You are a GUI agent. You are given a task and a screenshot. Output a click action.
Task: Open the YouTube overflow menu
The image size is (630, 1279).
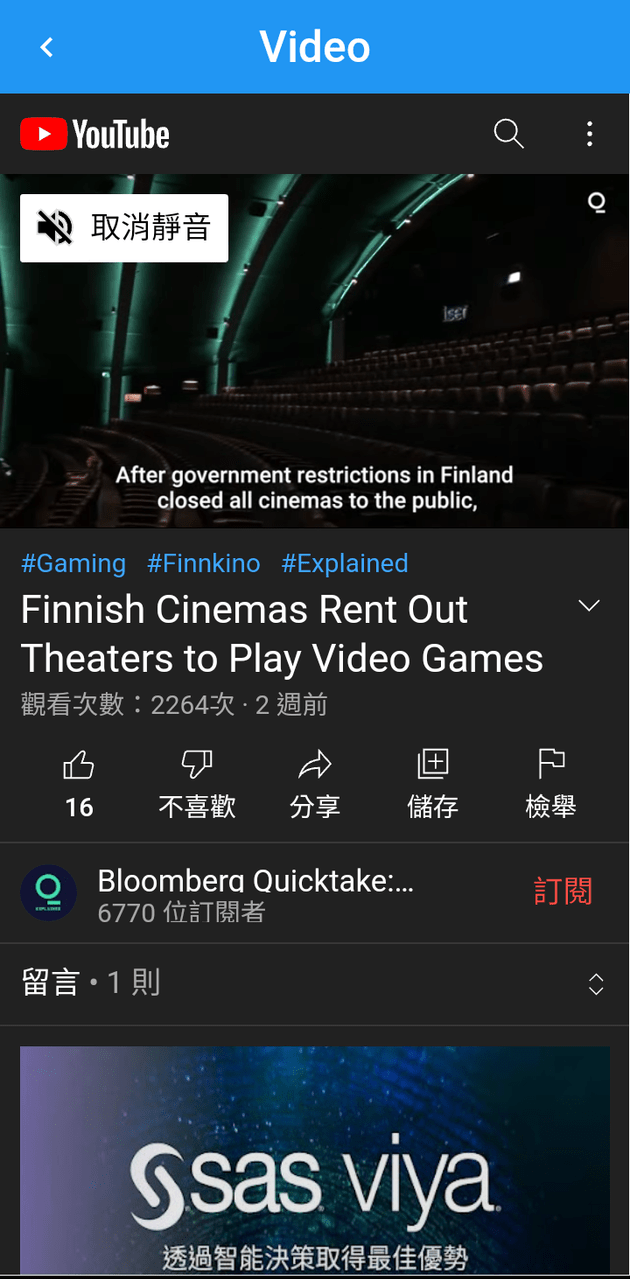590,134
